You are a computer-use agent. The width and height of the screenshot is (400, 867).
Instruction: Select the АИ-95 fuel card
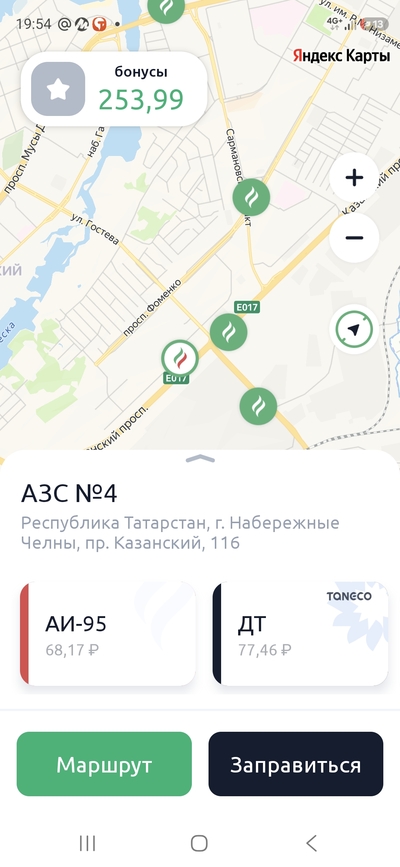pyautogui.click(x=107, y=633)
